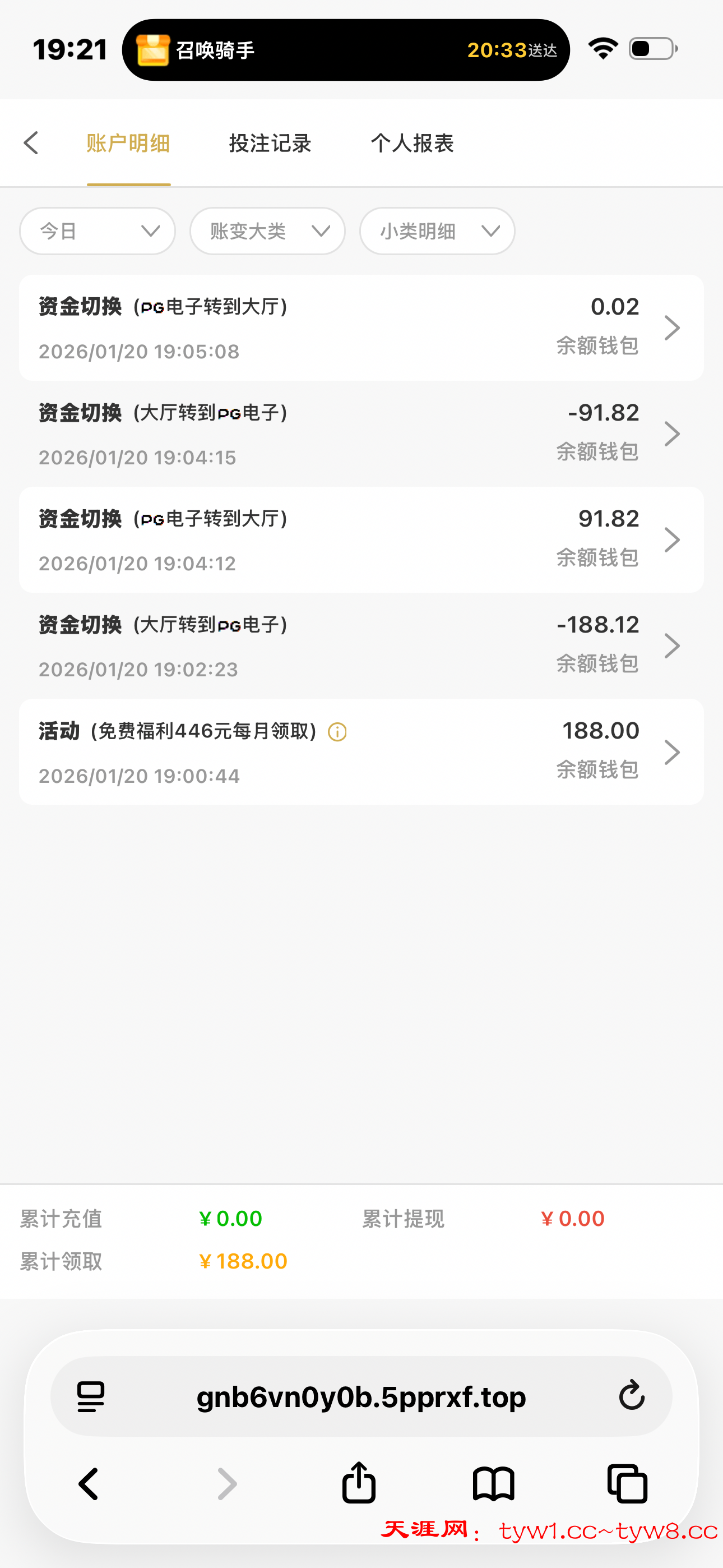
Task: Switch to the 投注记录 tab
Action: (x=270, y=144)
